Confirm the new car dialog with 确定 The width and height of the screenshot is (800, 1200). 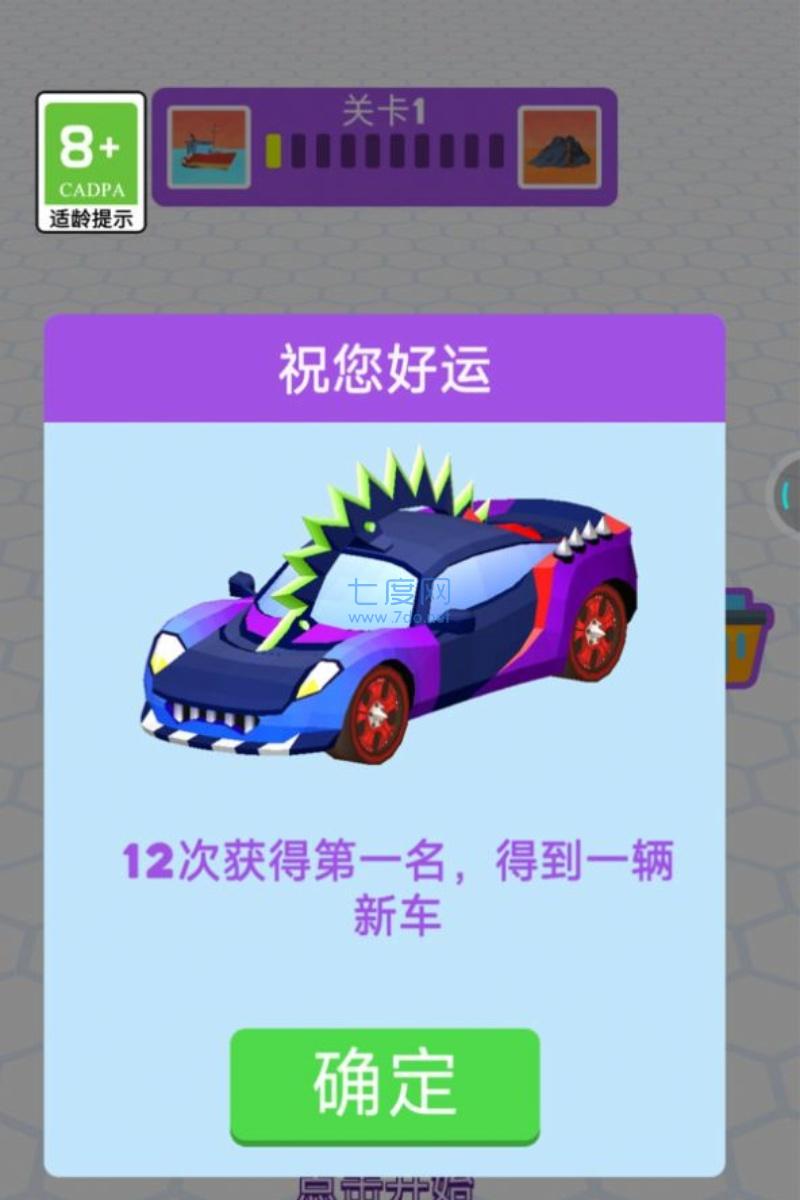point(385,1085)
